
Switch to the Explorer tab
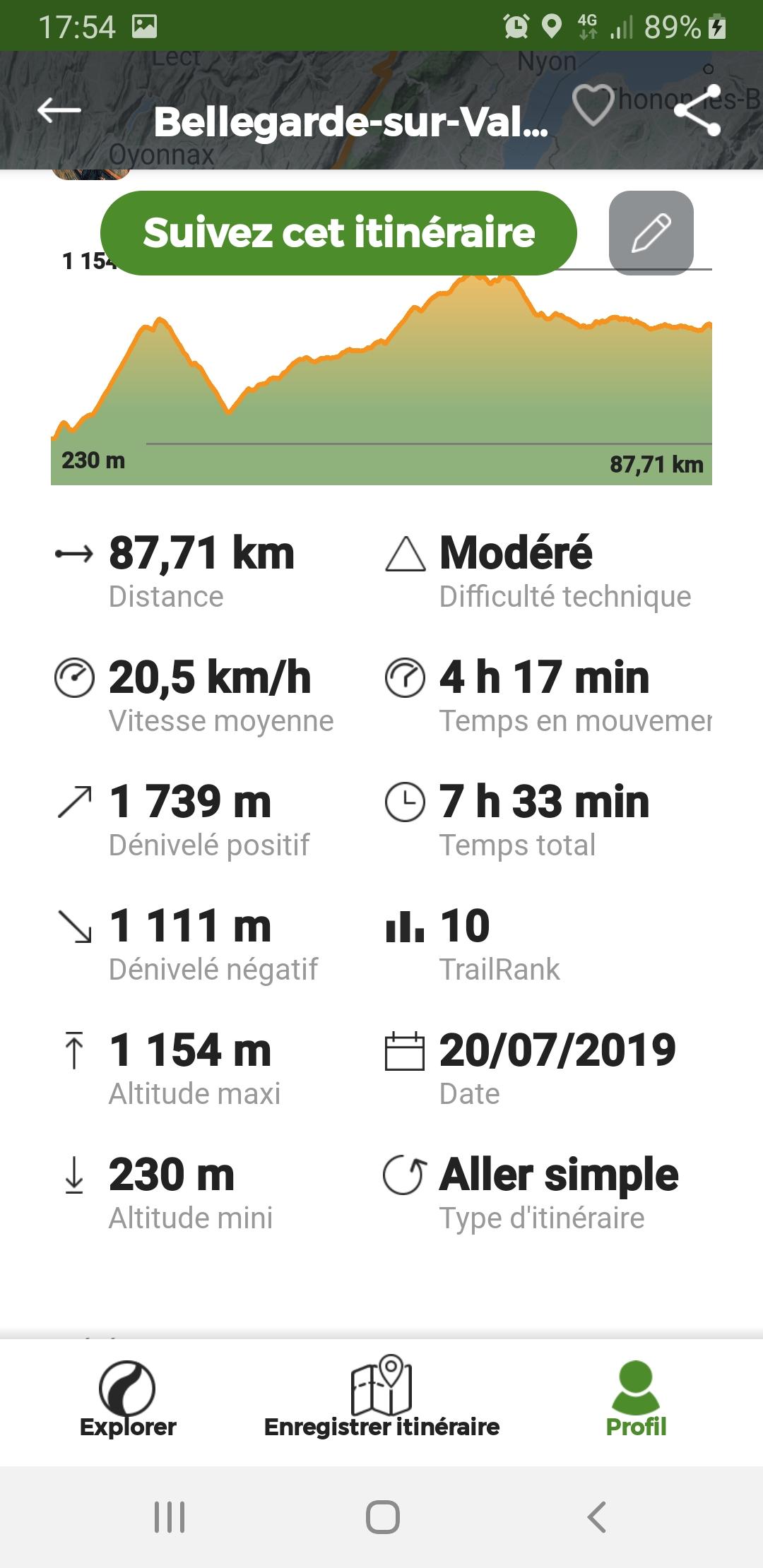coord(128,1402)
